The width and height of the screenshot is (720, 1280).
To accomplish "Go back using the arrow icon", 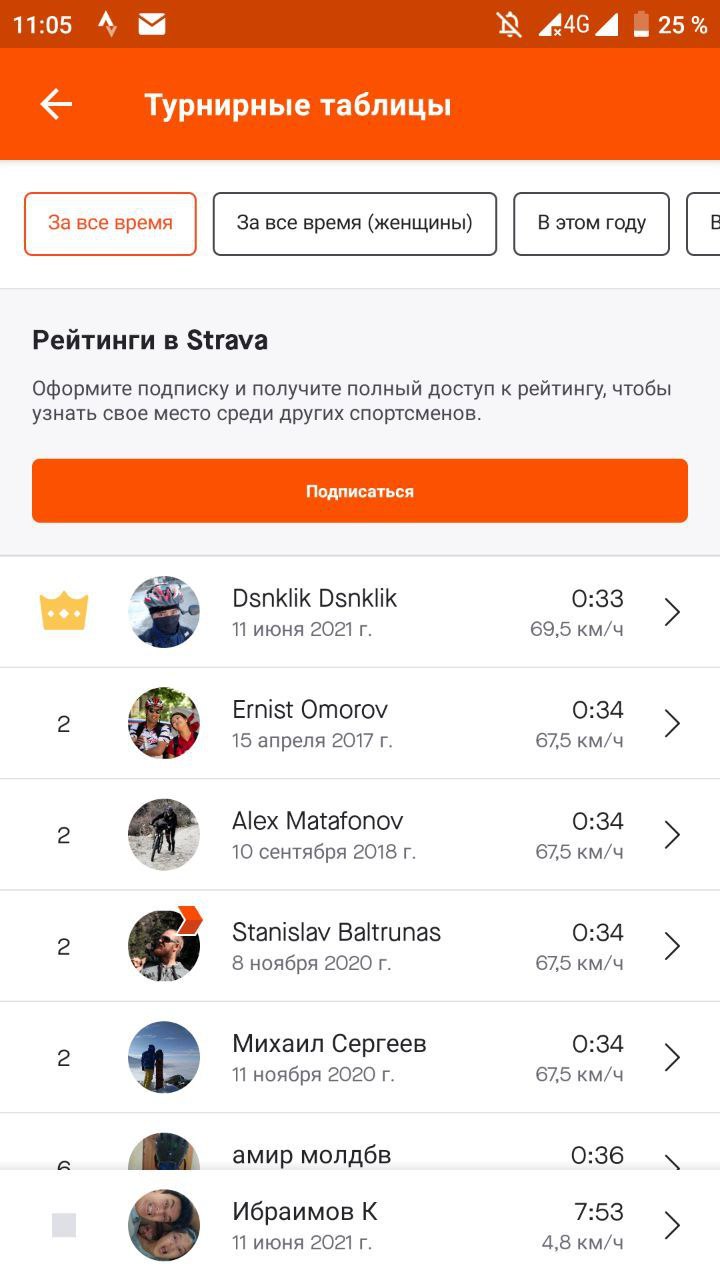I will click(56, 105).
